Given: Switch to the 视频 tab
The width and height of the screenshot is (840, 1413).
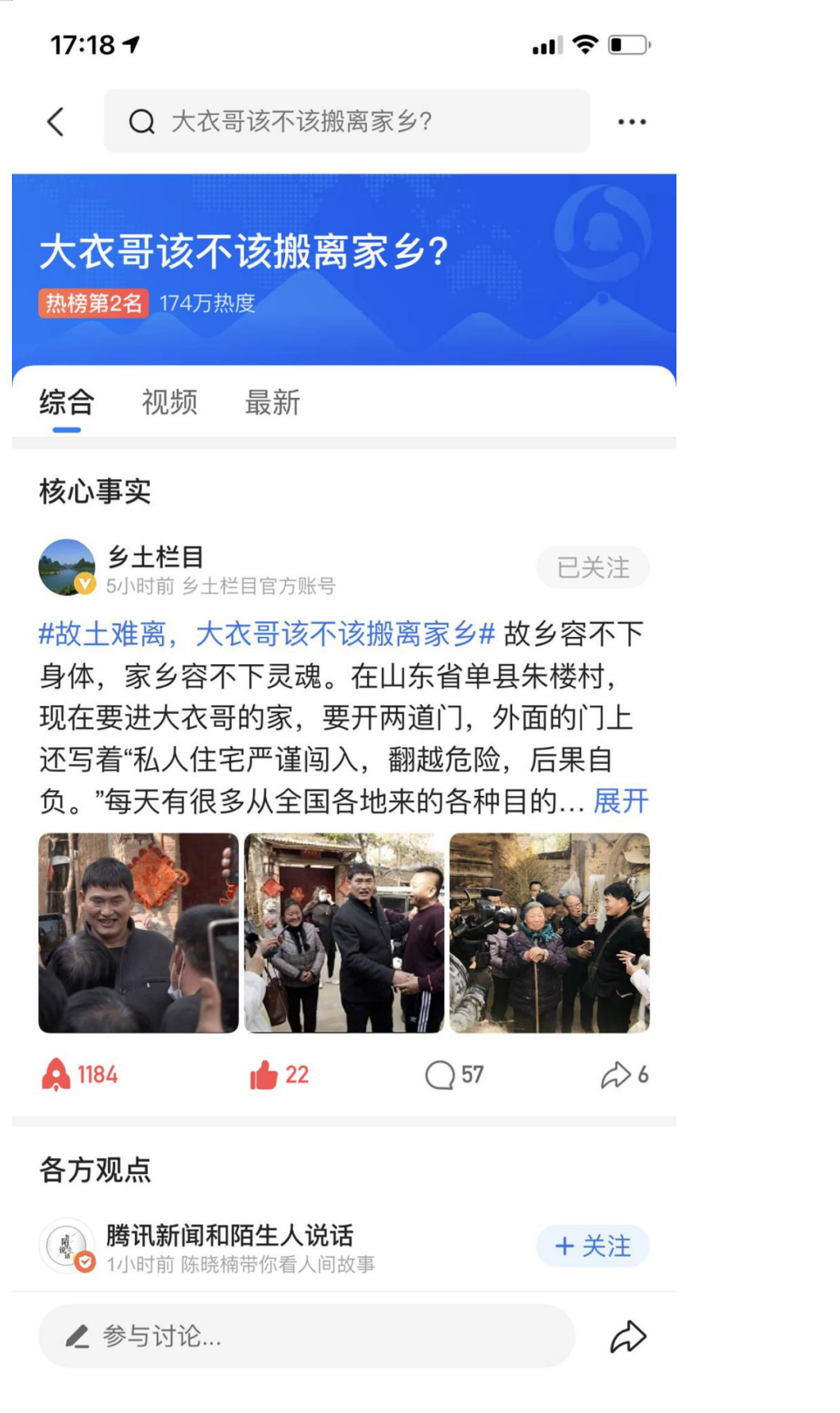Looking at the screenshot, I should pos(169,403).
